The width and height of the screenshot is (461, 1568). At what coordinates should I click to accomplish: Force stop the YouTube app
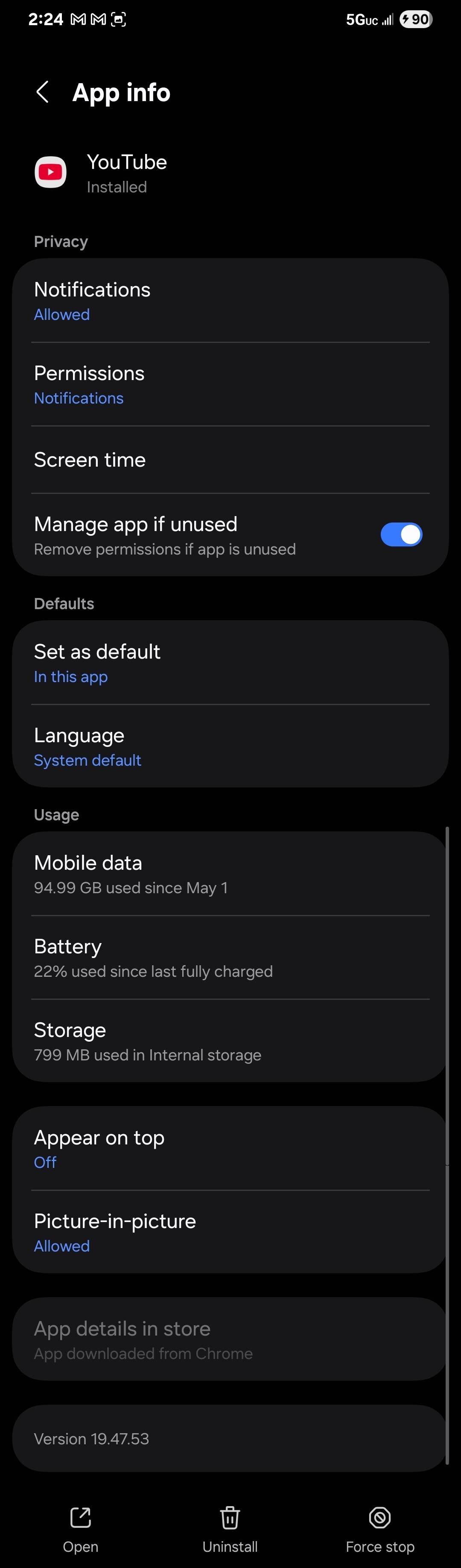coord(379,1528)
